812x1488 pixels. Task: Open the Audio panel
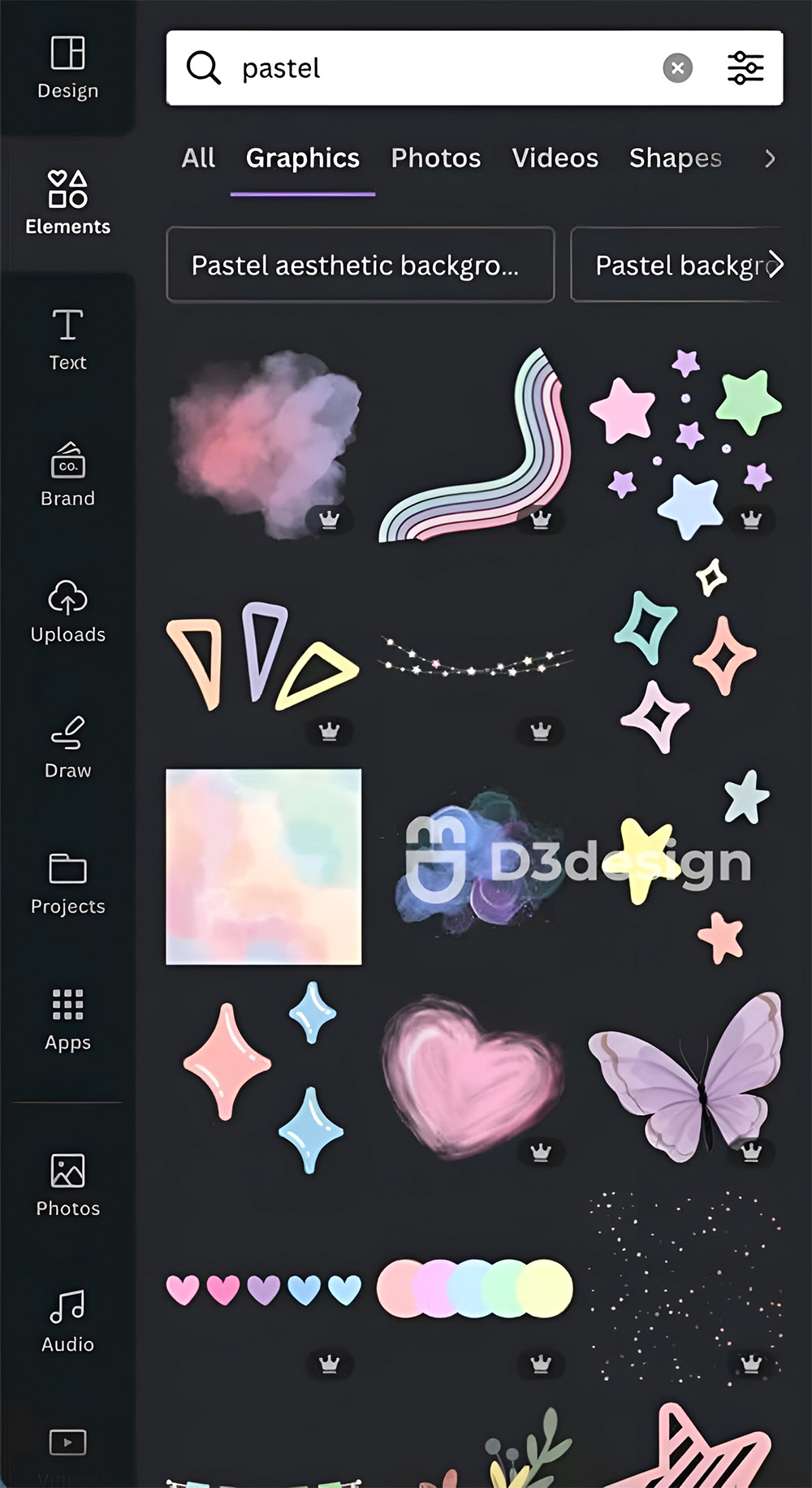67,1321
